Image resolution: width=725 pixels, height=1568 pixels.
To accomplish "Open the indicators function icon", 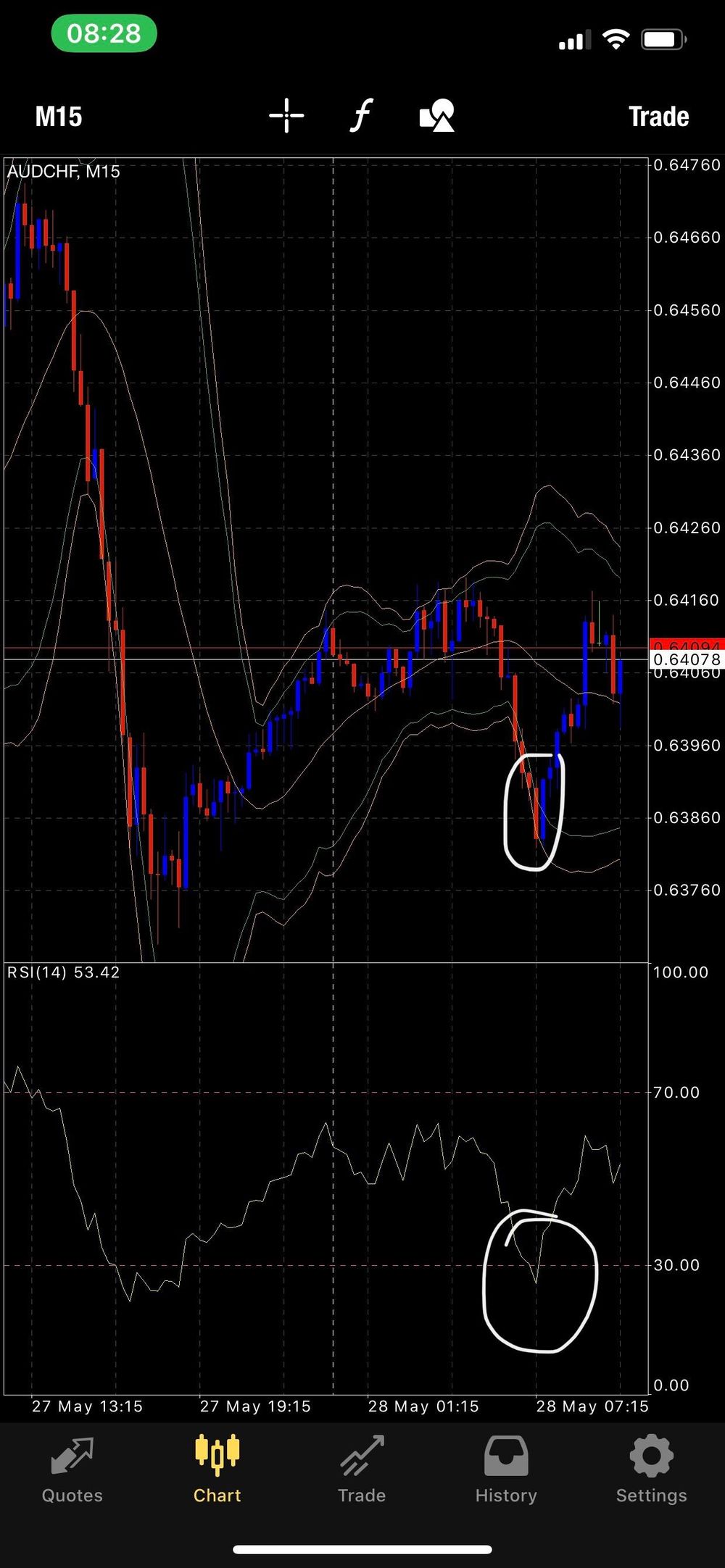I will tap(361, 116).
